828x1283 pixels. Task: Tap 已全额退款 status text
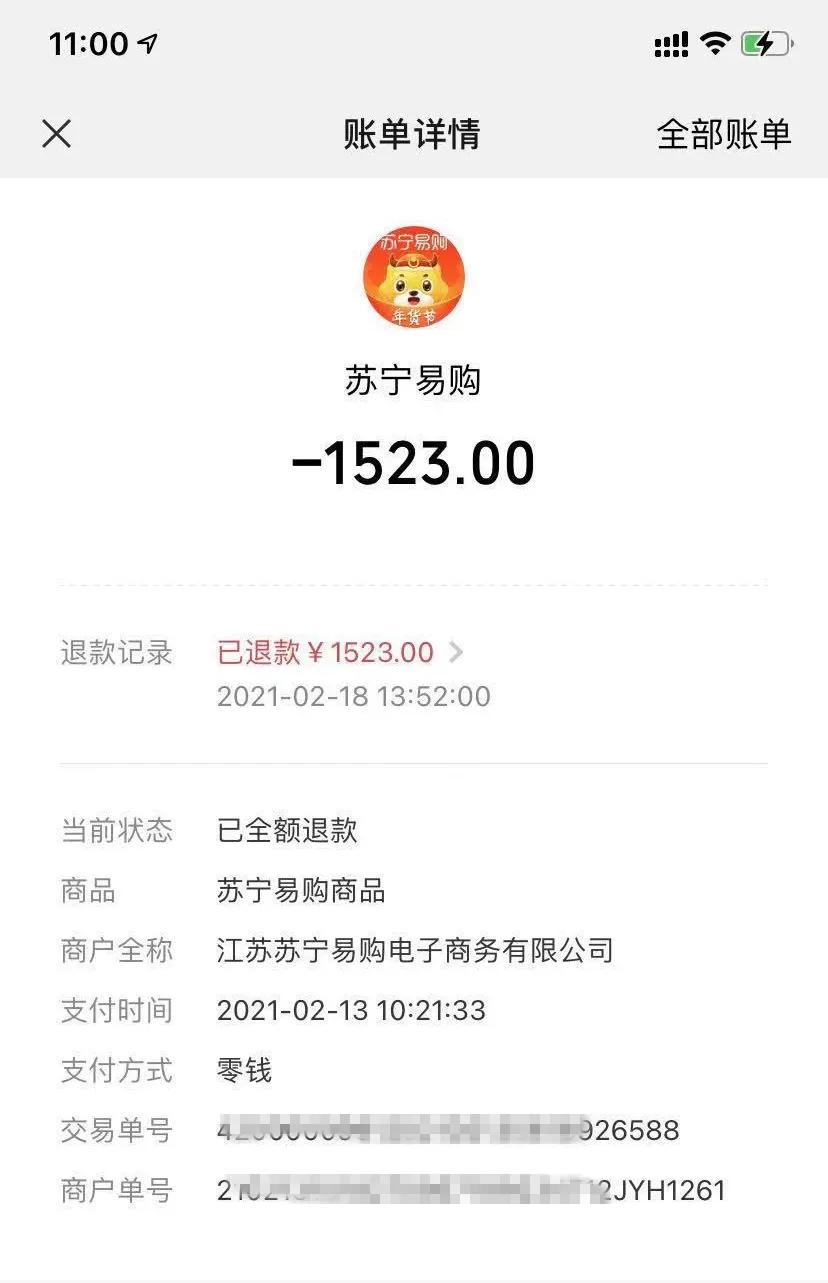click(291, 830)
